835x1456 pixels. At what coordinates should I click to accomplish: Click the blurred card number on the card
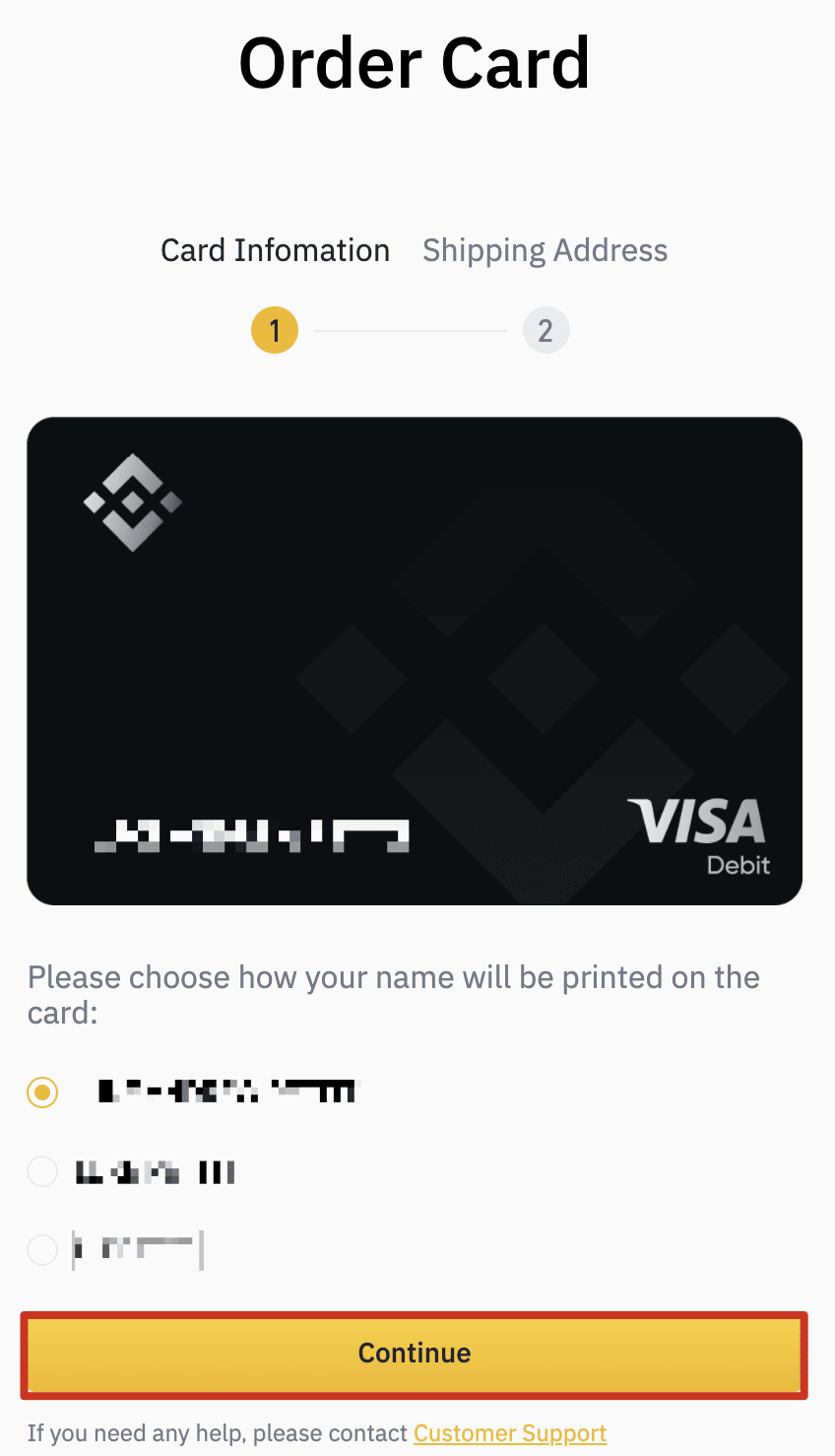click(251, 835)
